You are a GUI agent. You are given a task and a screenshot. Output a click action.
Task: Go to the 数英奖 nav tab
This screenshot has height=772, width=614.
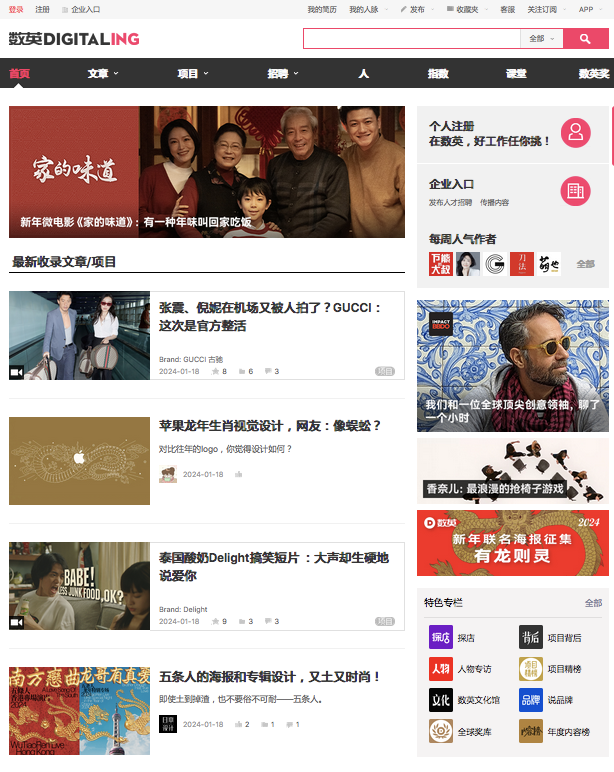pyautogui.click(x=593, y=73)
